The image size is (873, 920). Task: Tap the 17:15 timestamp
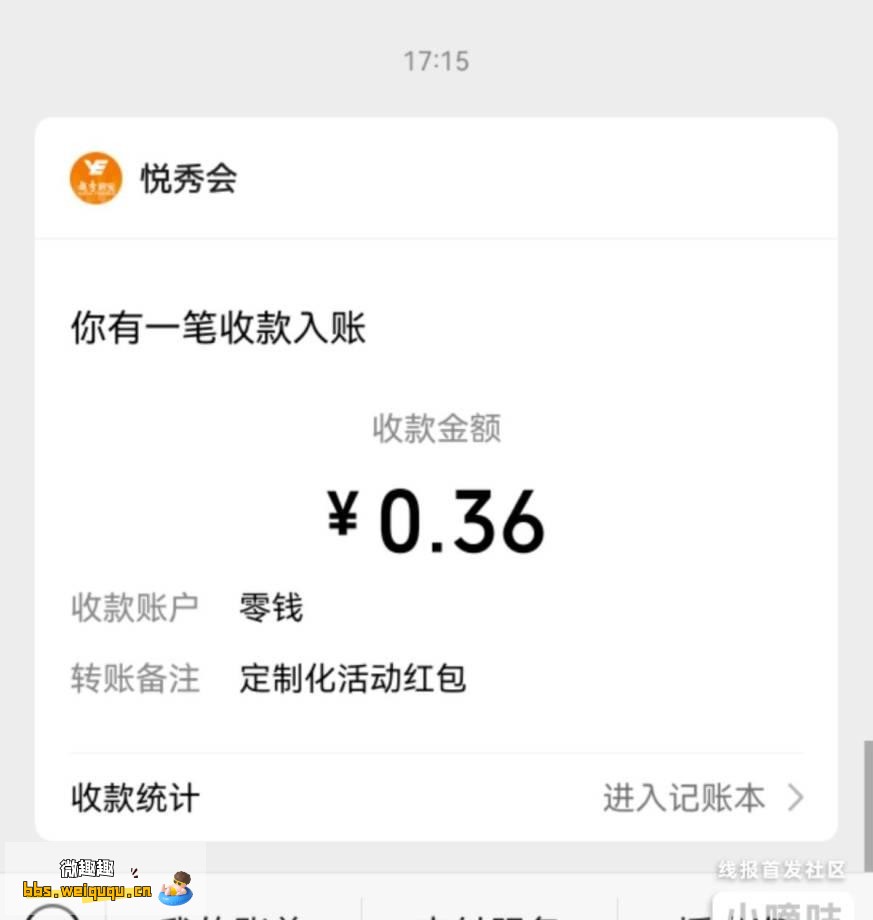click(x=435, y=61)
